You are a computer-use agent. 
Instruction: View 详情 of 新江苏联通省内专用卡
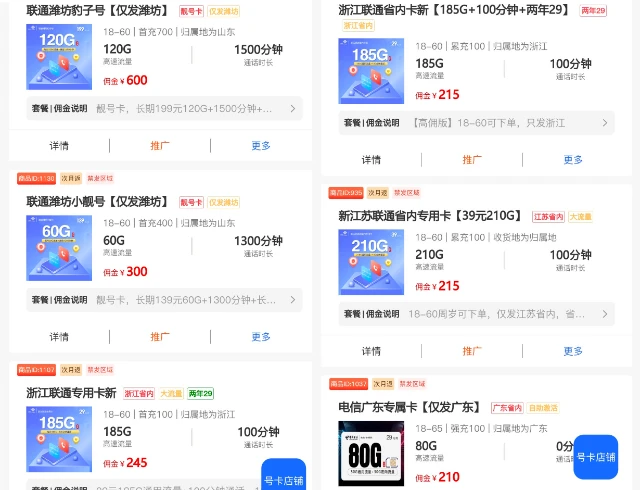tap(371, 351)
